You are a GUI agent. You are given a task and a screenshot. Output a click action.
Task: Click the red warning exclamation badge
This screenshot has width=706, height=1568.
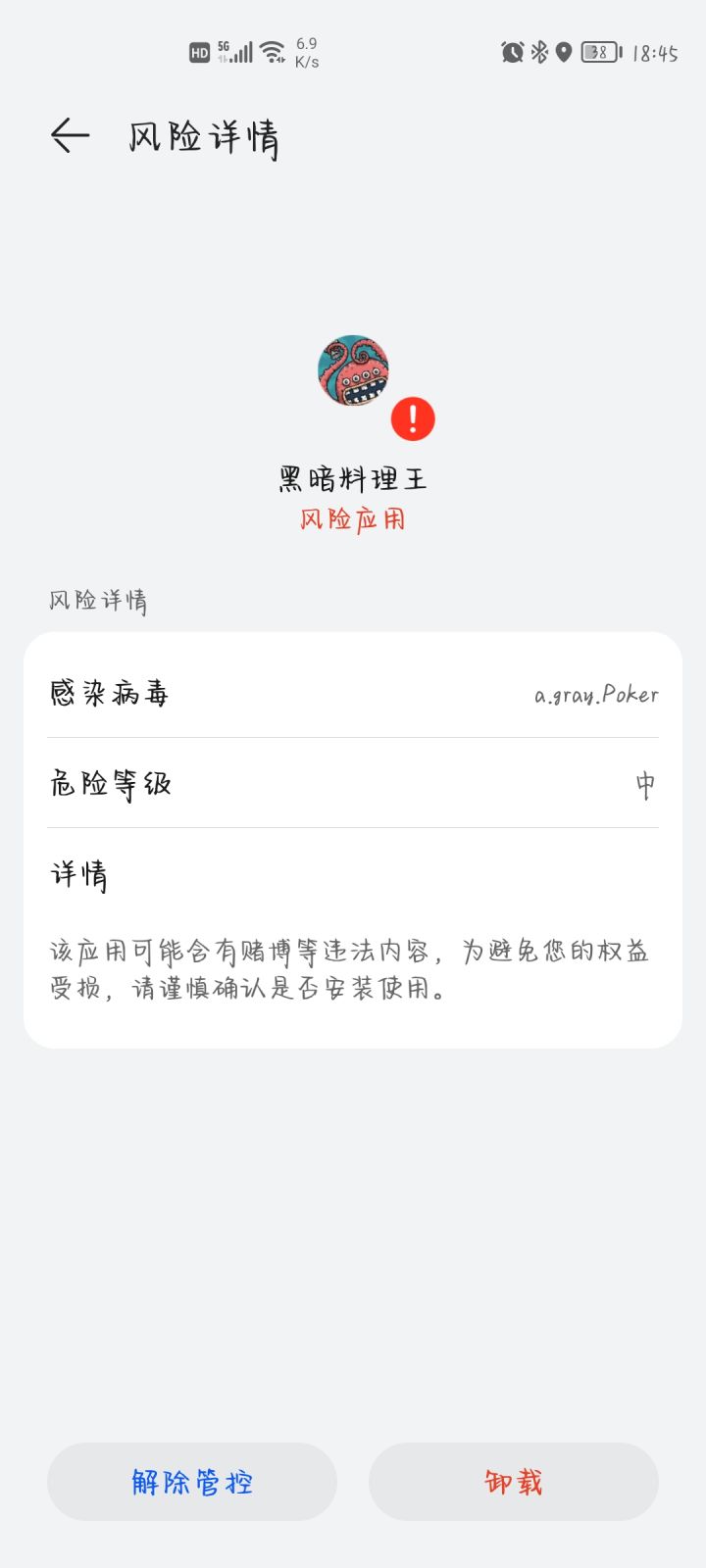pyautogui.click(x=414, y=416)
